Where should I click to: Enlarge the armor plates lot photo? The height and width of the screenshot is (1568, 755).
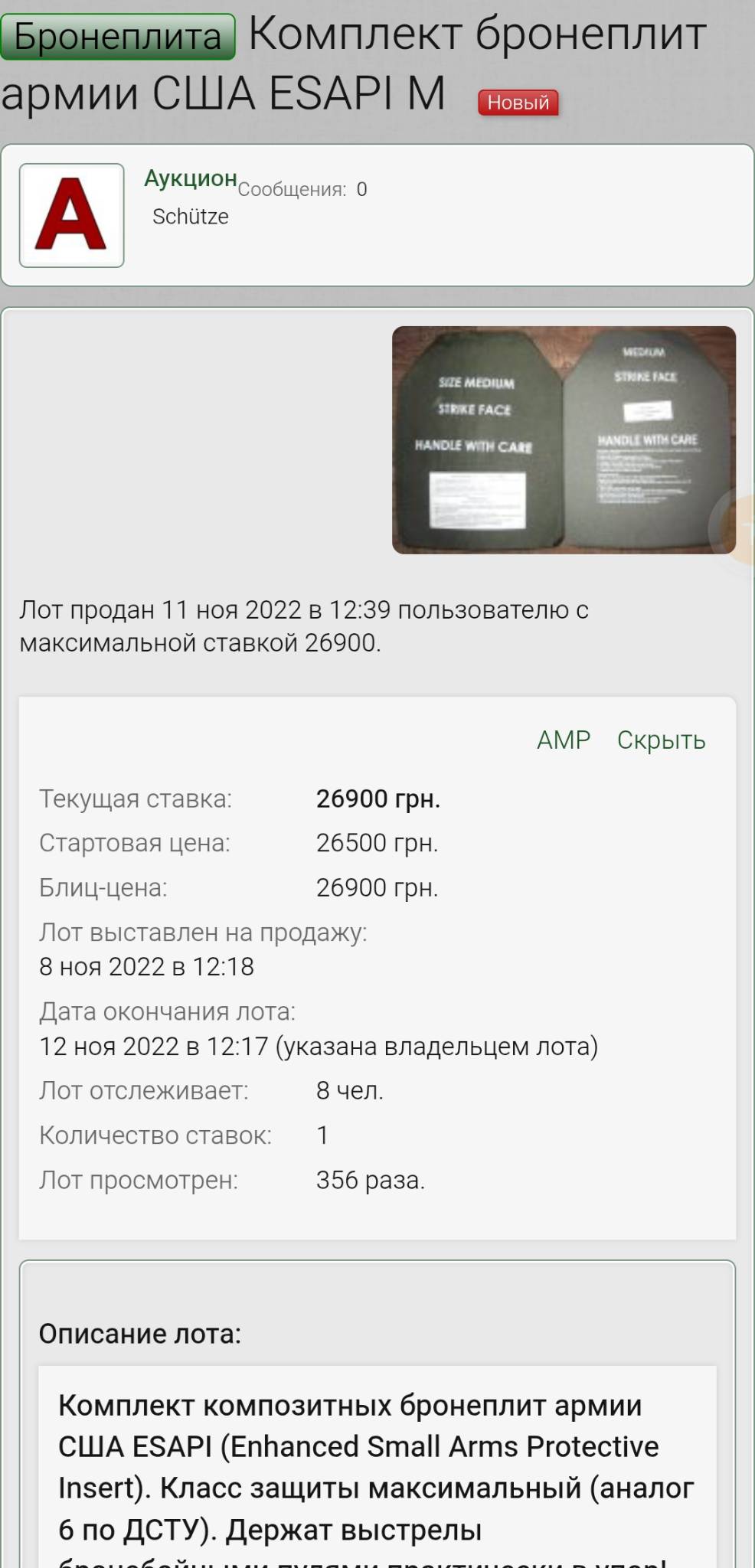coord(564,440)
